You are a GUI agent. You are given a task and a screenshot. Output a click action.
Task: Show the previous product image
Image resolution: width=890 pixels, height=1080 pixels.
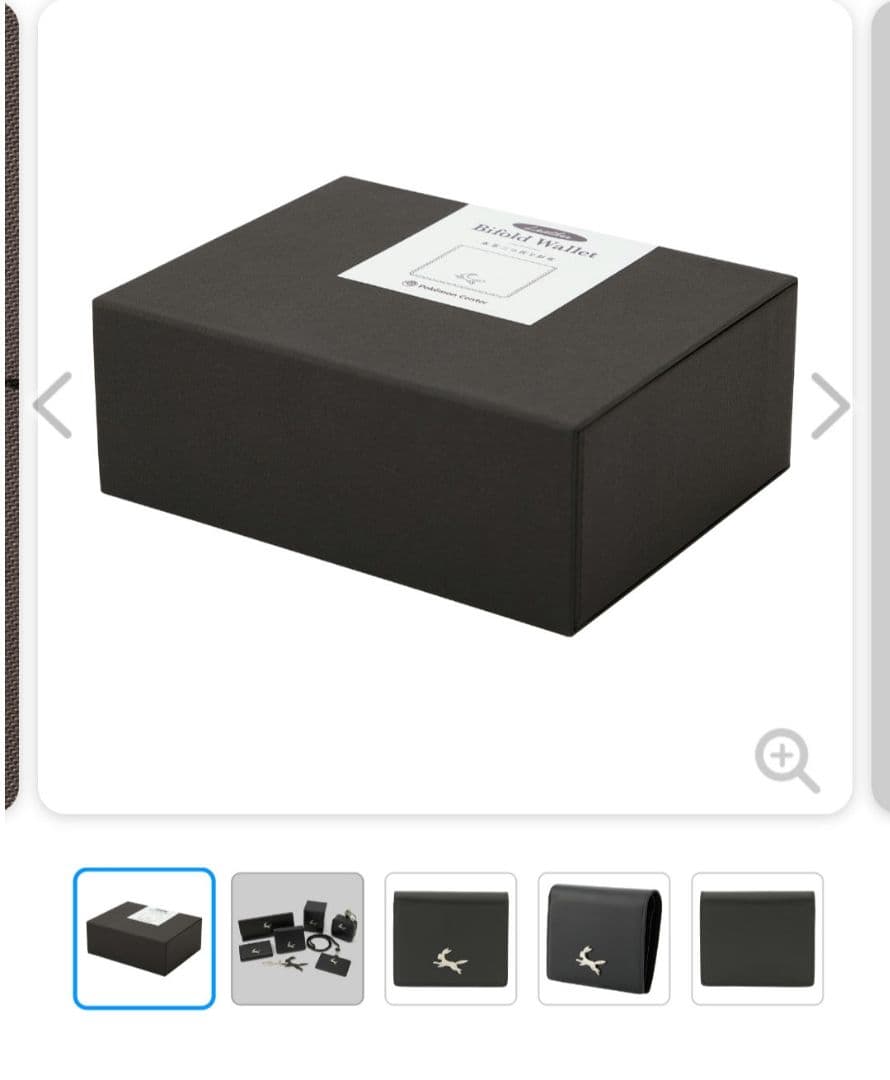click(x=53, y=405)
